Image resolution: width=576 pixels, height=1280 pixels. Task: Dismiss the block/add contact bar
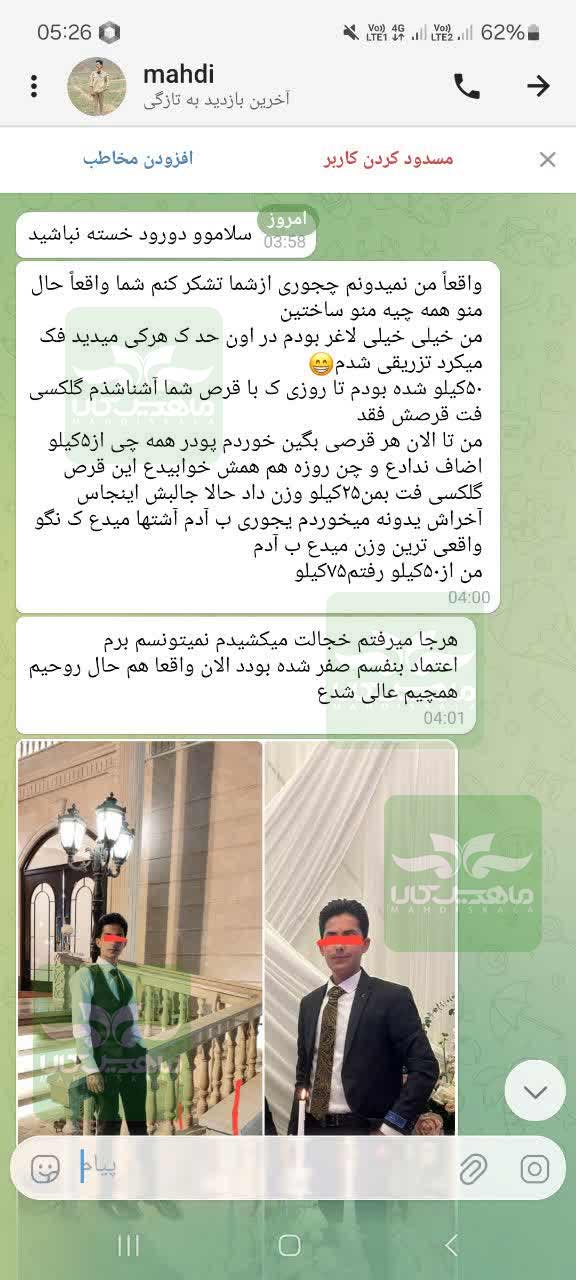(547, 159)
